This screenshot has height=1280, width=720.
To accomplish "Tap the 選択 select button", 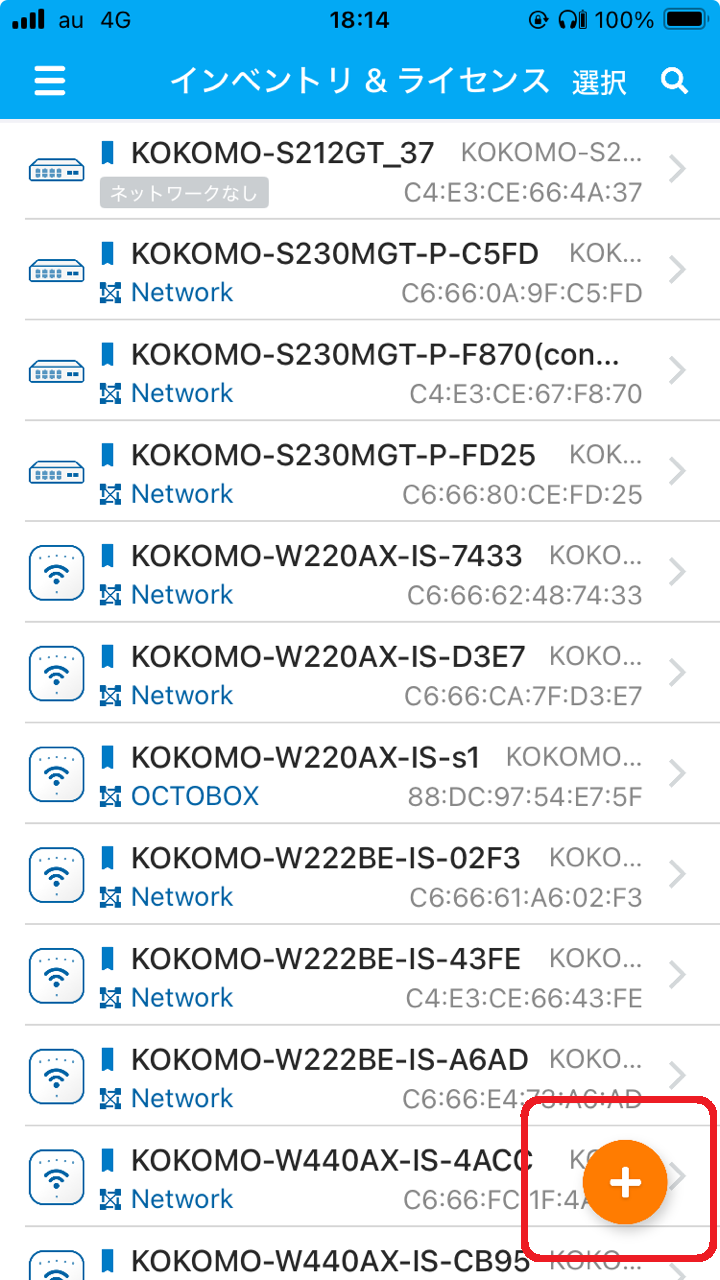I will (599, 82).
